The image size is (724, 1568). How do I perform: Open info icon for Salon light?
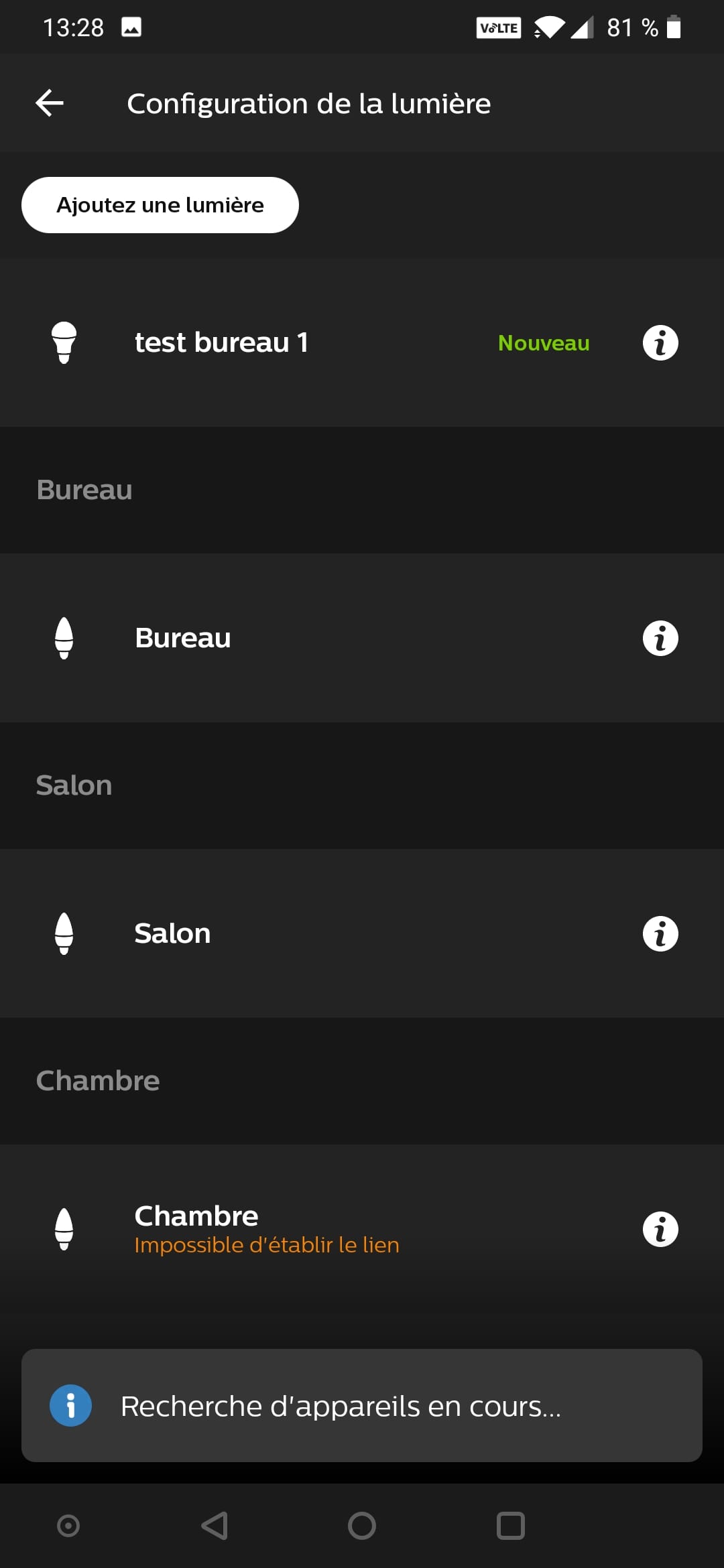click(x=660, y=934)
